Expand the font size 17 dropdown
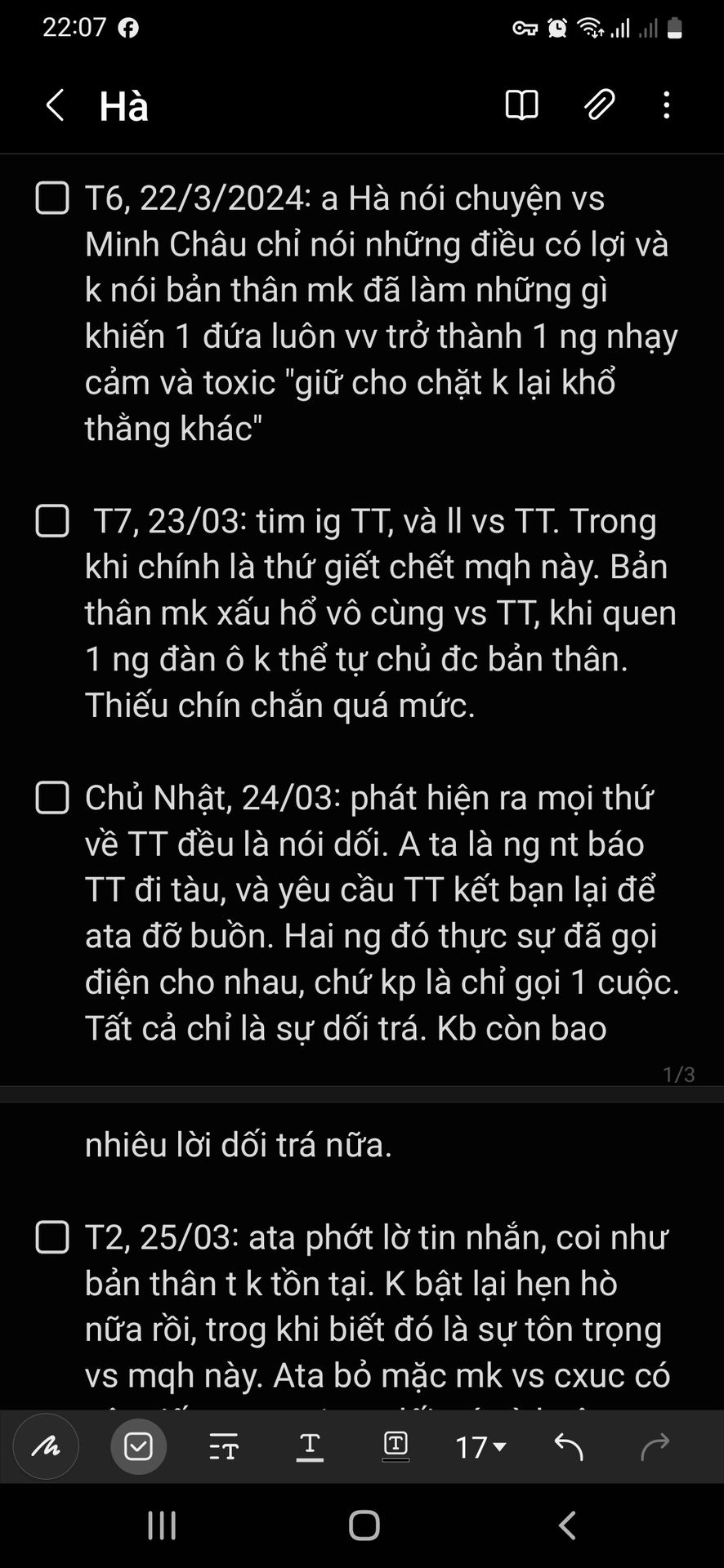The height and width of the screenshot is (1568, 724). coord(481,1447)
